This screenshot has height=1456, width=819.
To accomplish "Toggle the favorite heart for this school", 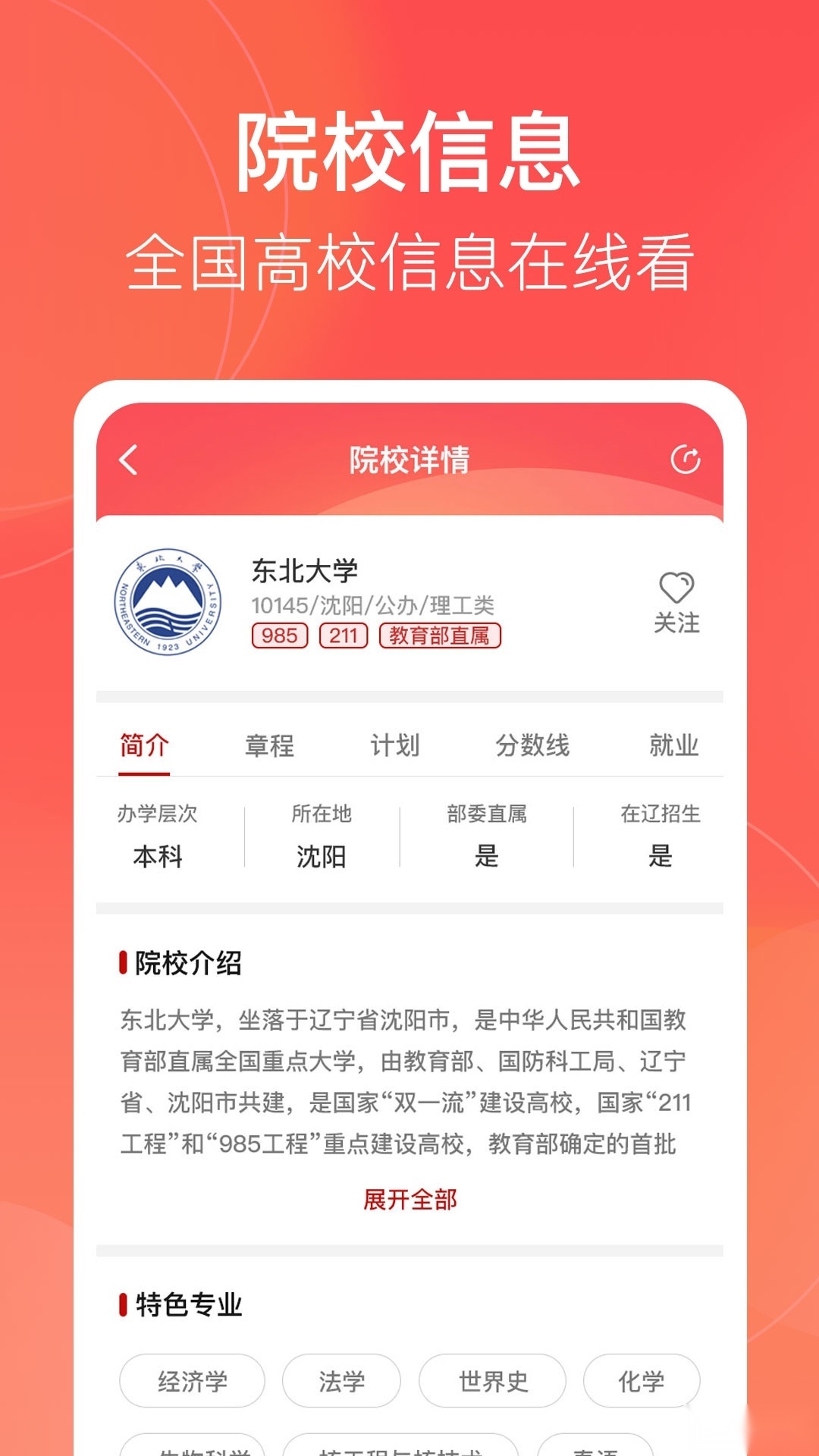I will click(x=677, y=586).
